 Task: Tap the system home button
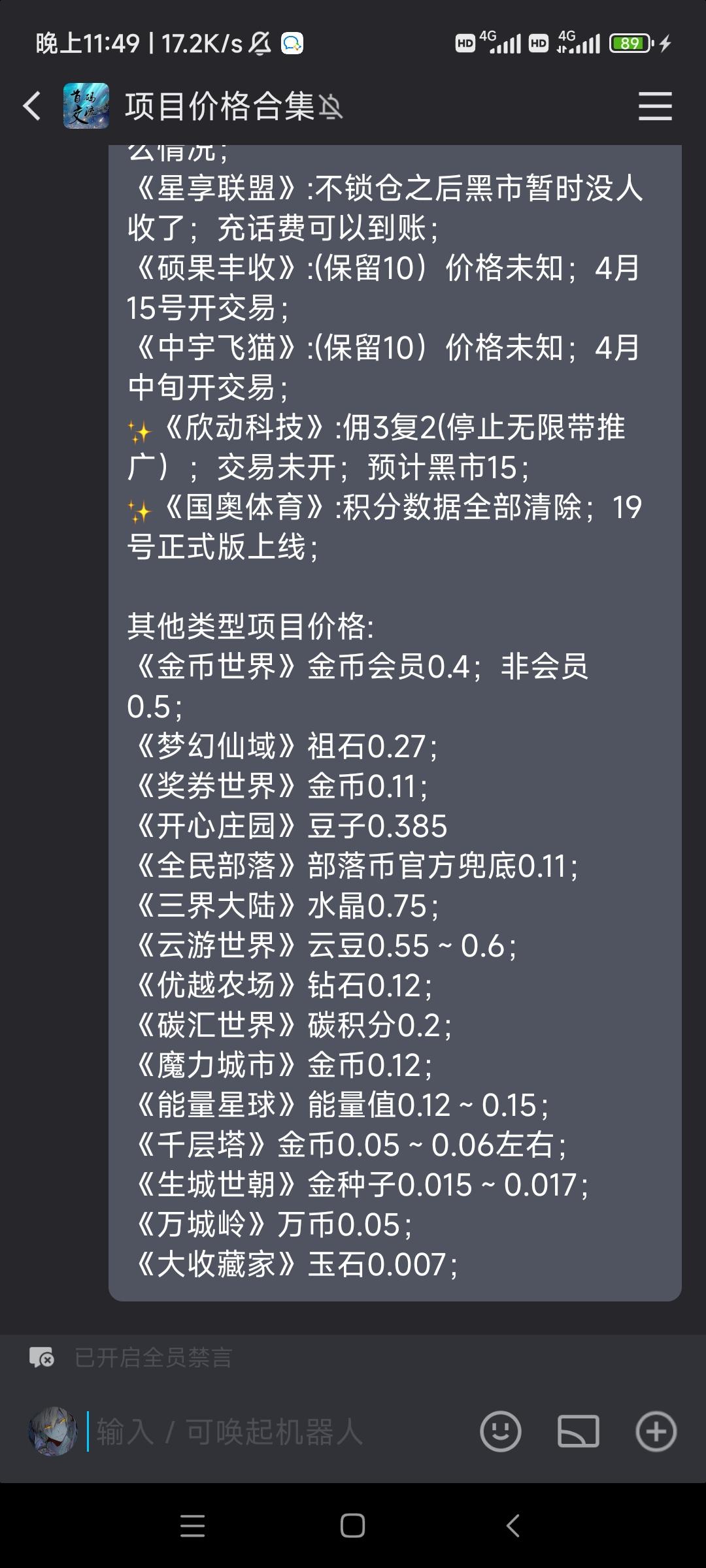pyautogui.click(x=353, y=1526)
